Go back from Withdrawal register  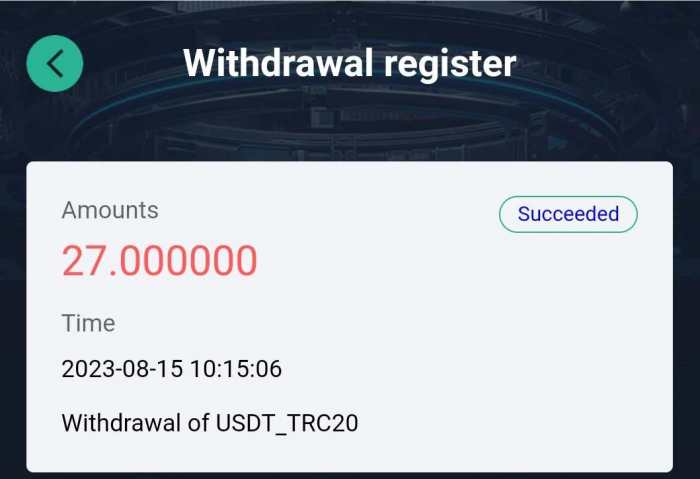(55, 63)
